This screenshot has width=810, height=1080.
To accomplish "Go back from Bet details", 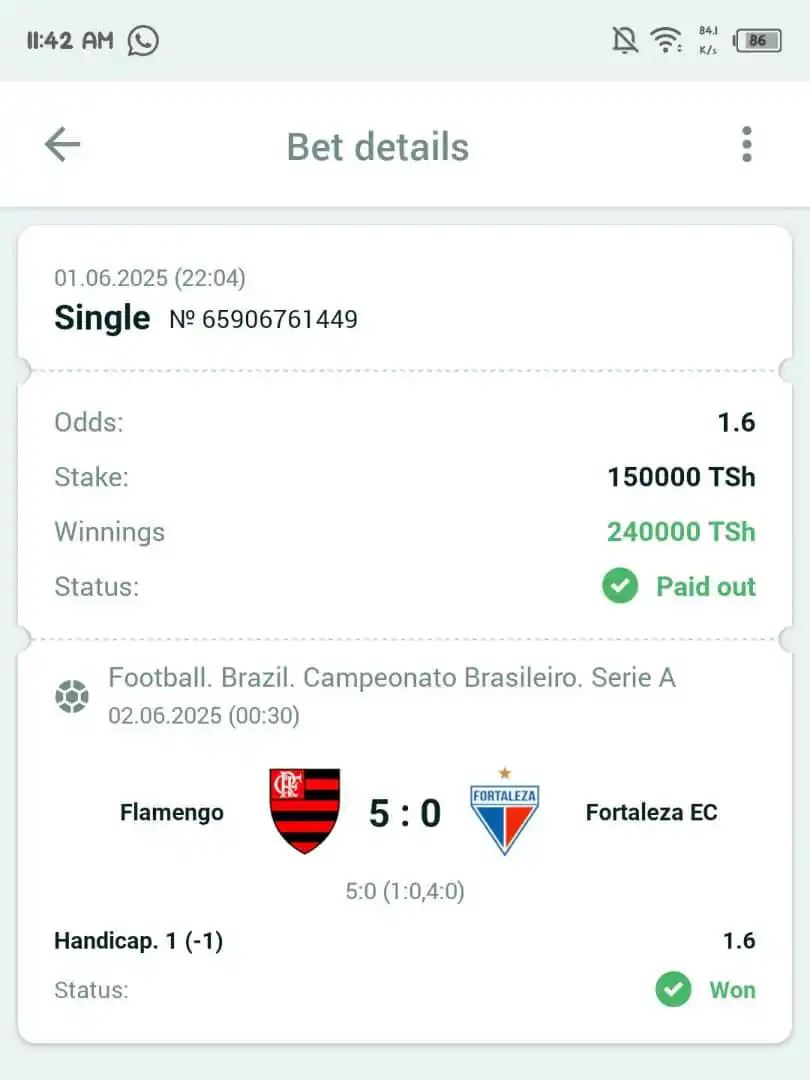I will (x=62, y=145).
